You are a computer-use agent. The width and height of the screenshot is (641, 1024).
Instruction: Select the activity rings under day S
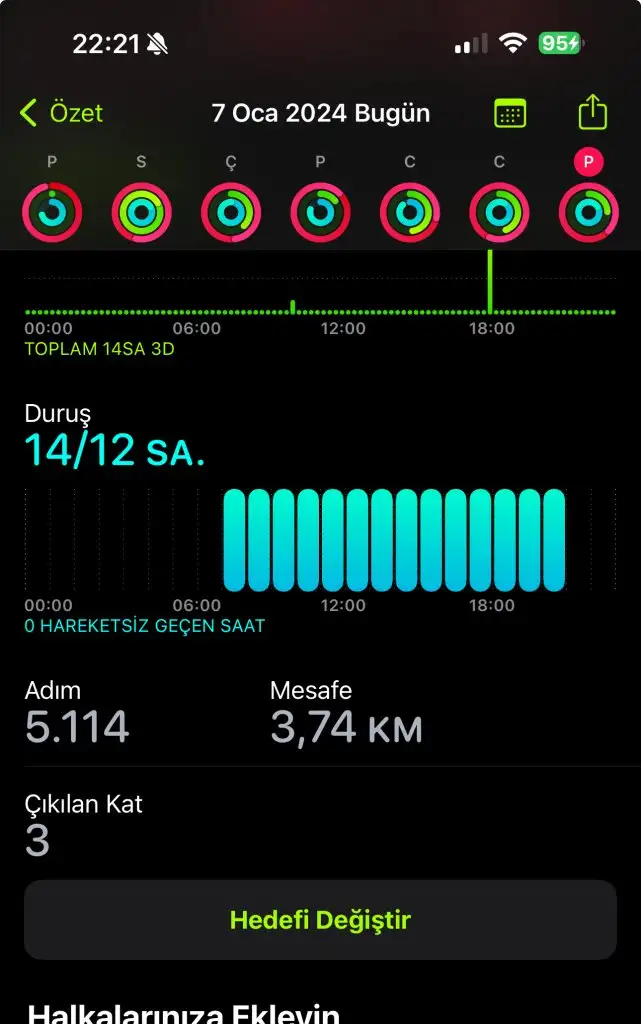141,212
